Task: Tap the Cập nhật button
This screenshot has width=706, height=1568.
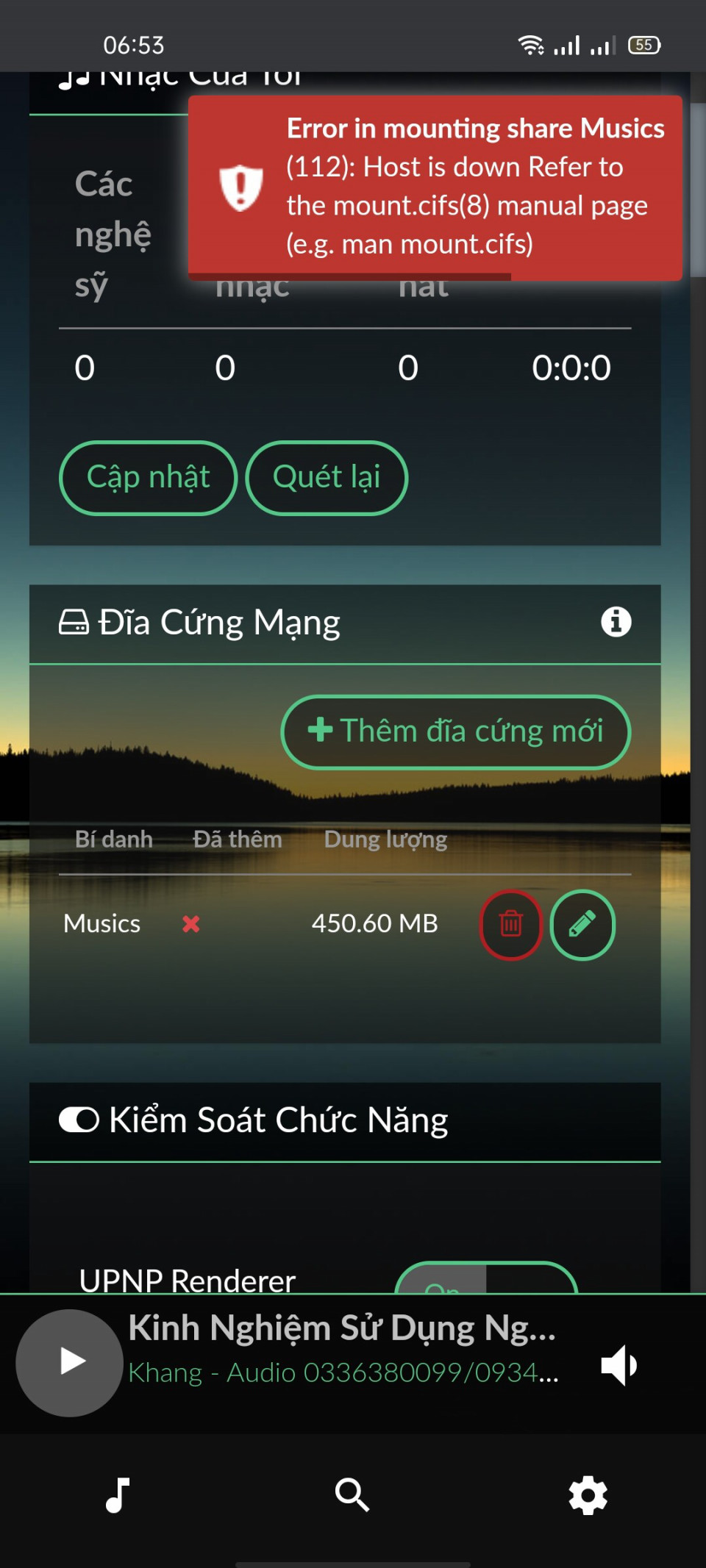Action: [x=148, y=478]
